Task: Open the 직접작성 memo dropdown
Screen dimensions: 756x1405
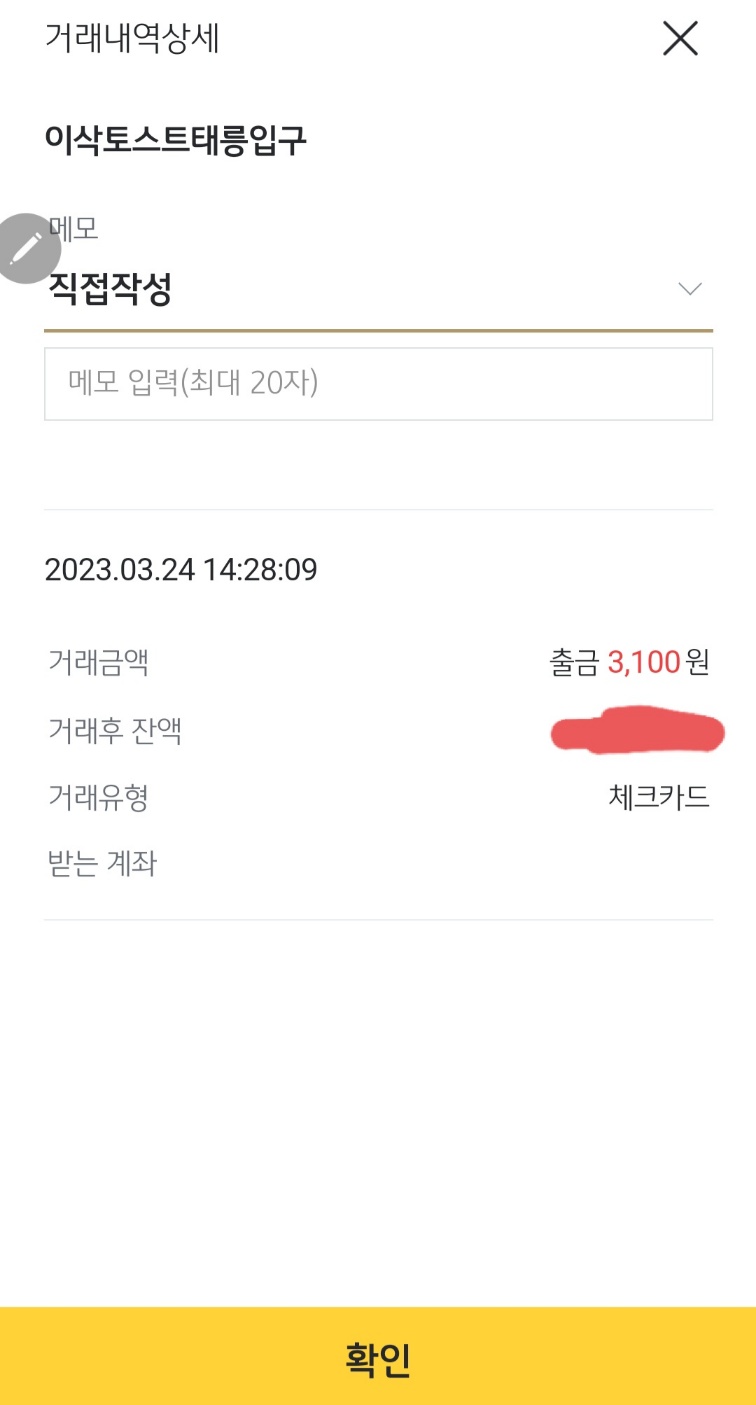Action: click(x=378, y=289)
